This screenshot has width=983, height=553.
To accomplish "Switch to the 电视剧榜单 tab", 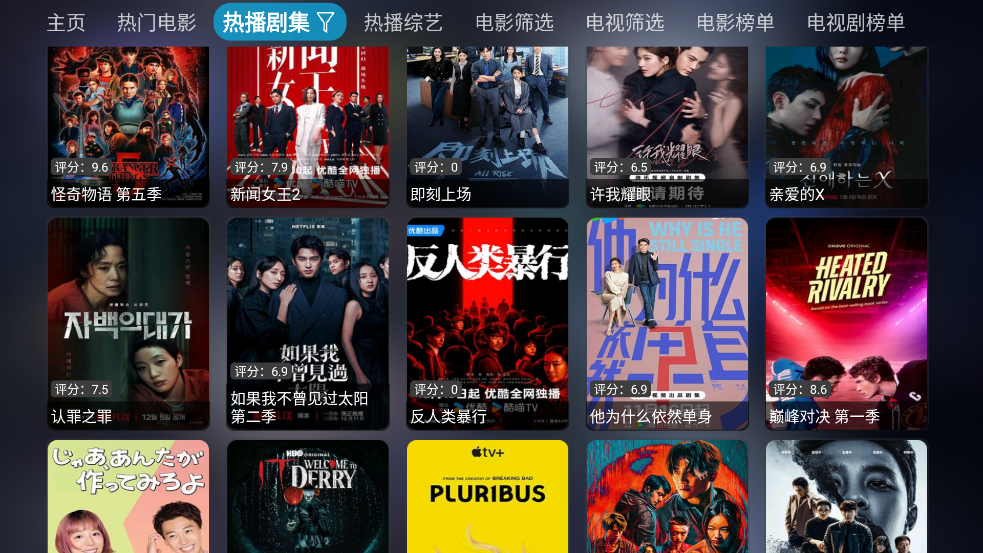I will click(x=856, y=22).
